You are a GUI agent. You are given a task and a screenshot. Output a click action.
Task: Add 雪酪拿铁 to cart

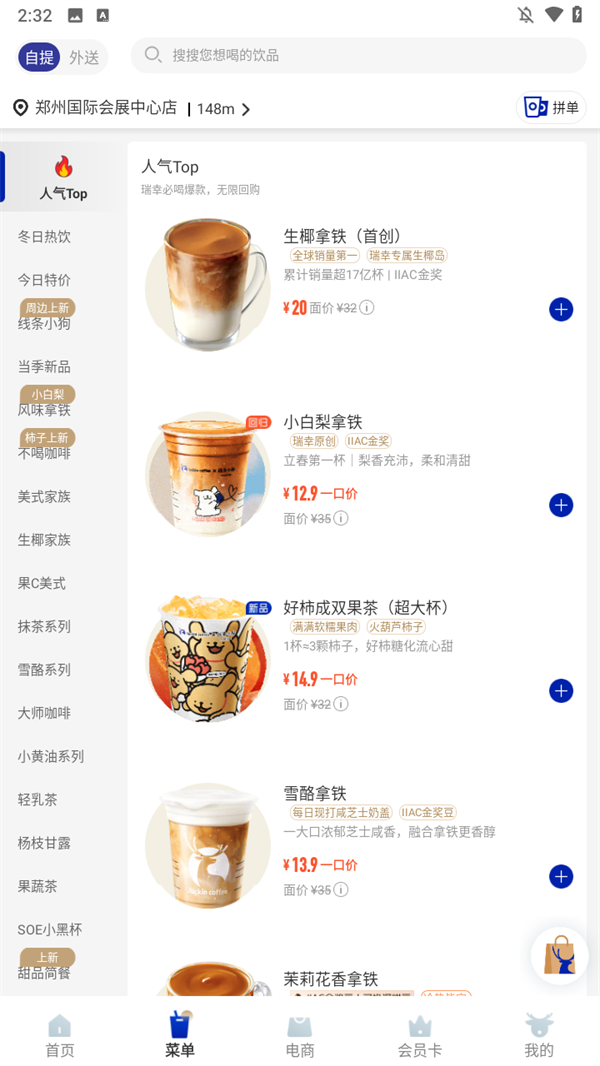pos(561,877)
